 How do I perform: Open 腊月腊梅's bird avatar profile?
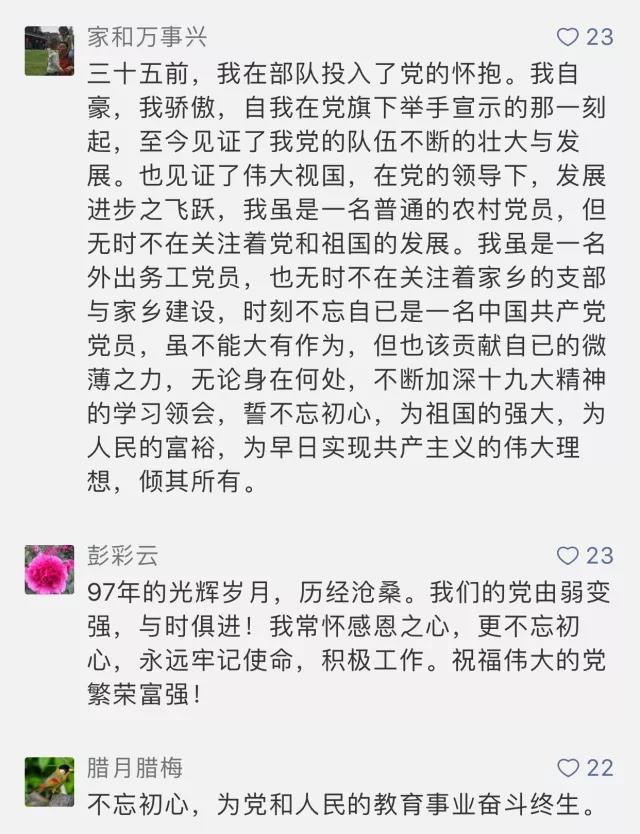pos(49,782)
